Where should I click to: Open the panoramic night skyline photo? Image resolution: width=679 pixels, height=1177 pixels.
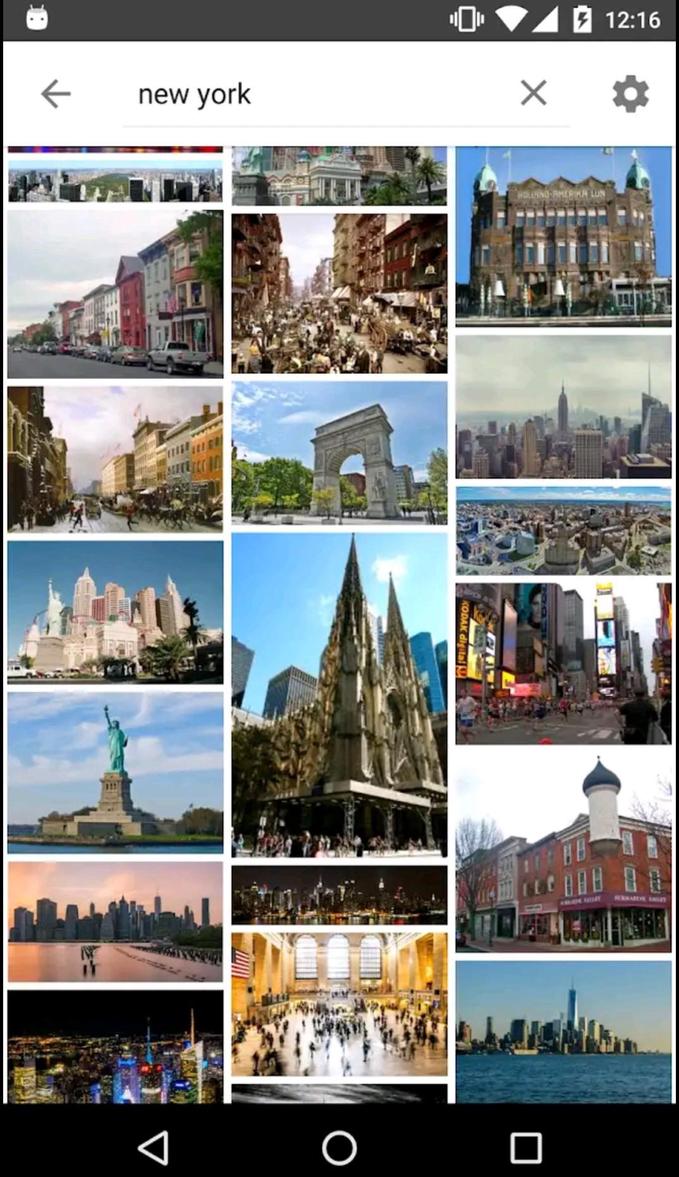(x=339, y=895)
